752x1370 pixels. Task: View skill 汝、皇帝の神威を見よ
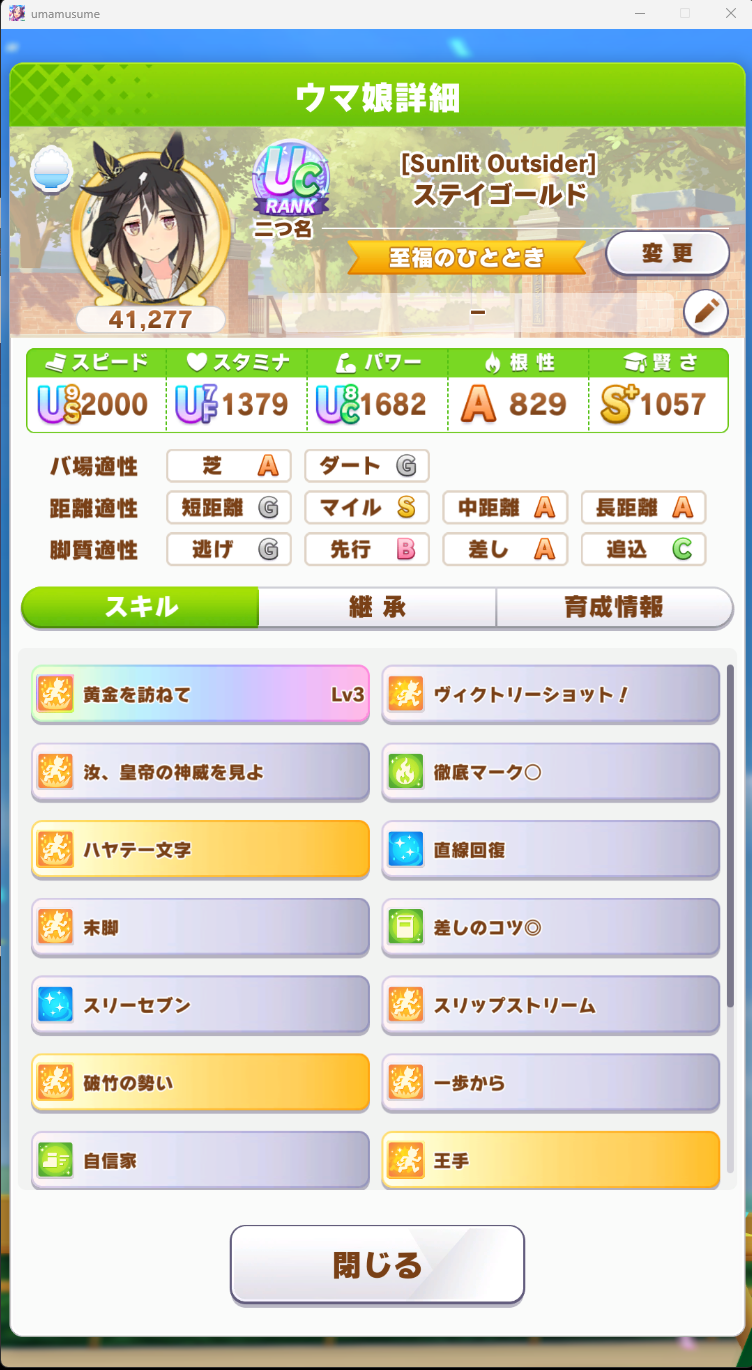click(x=200, y=772)
